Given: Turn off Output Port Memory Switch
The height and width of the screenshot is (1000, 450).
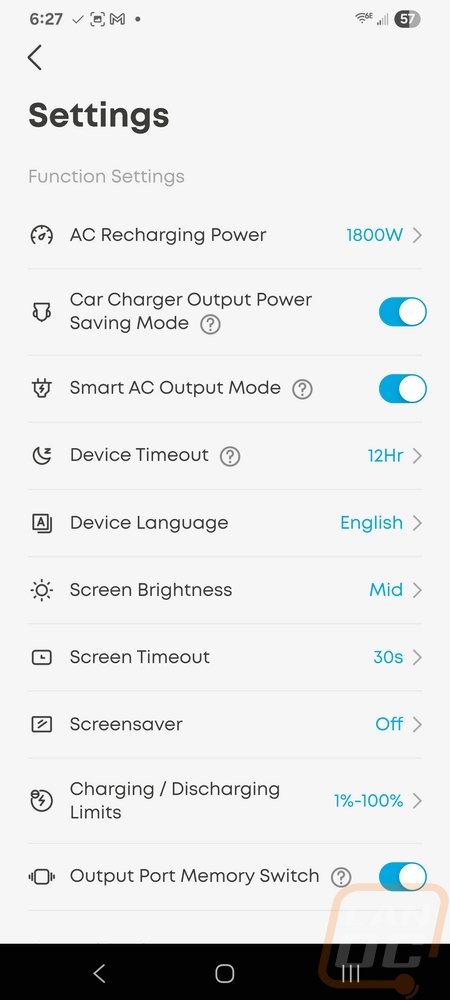Looking at the screenshot, I should 402,877.
